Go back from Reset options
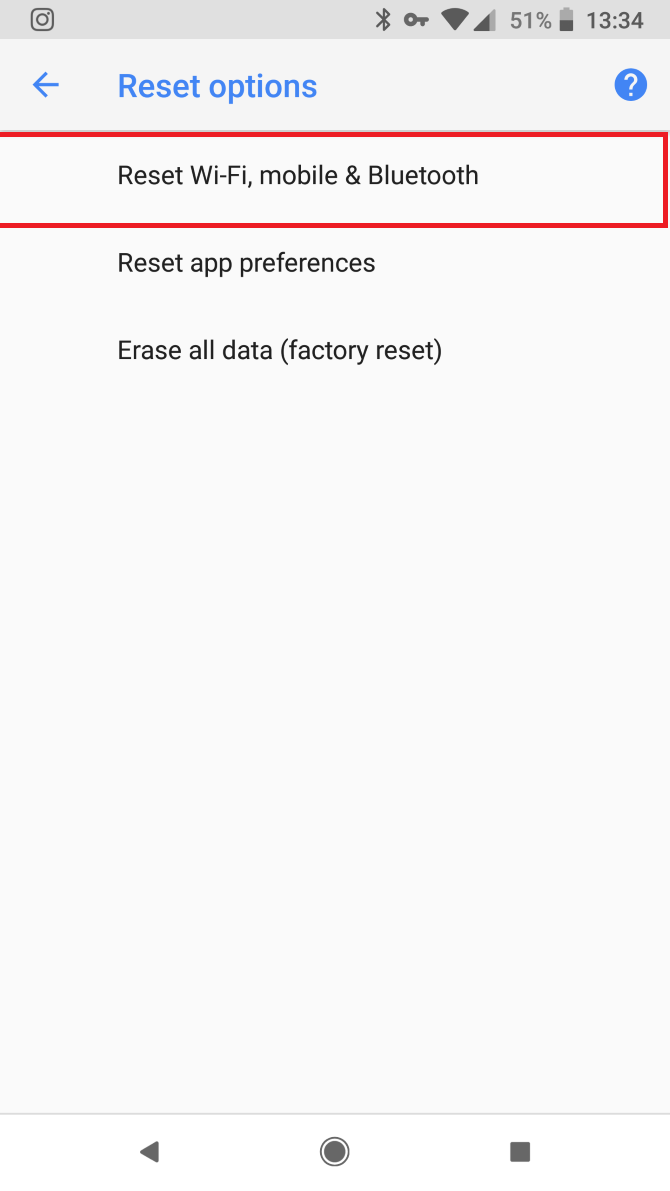 [46, 86]
